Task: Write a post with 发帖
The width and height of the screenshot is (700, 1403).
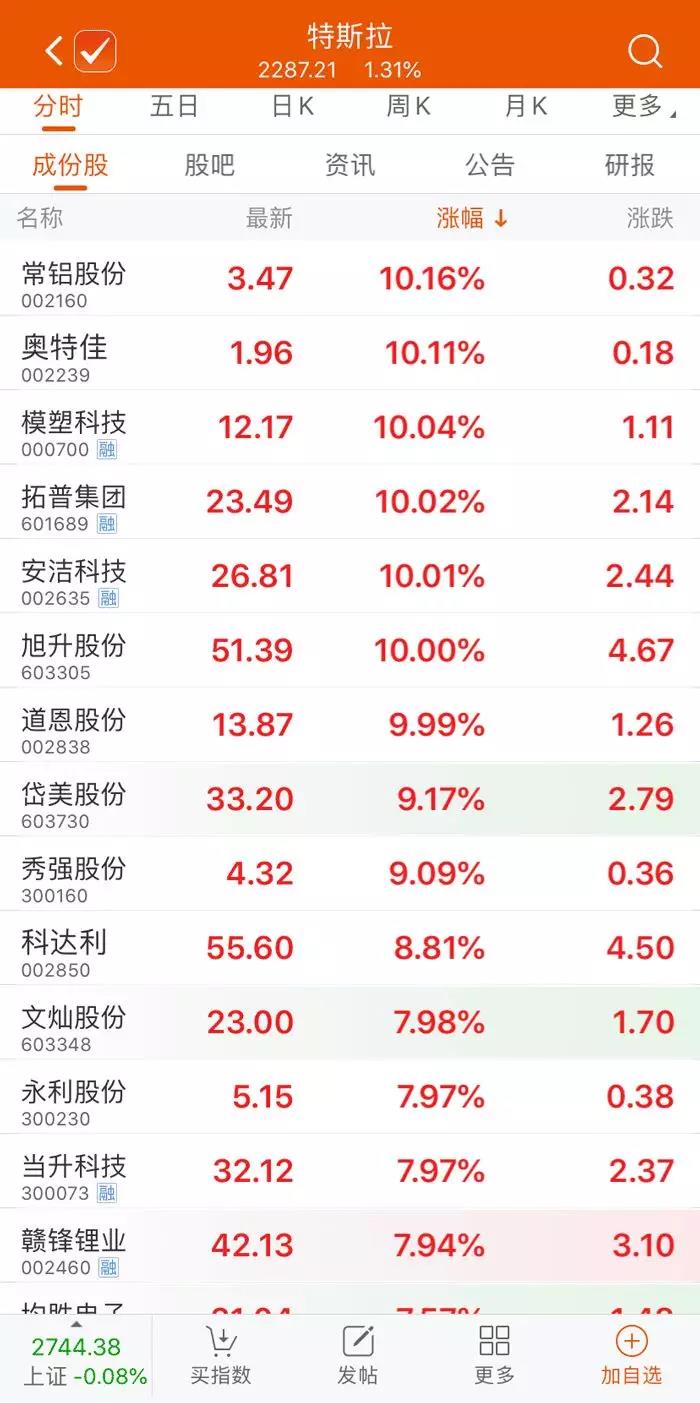Action: pyautogui.click(x=357, y=1357)
